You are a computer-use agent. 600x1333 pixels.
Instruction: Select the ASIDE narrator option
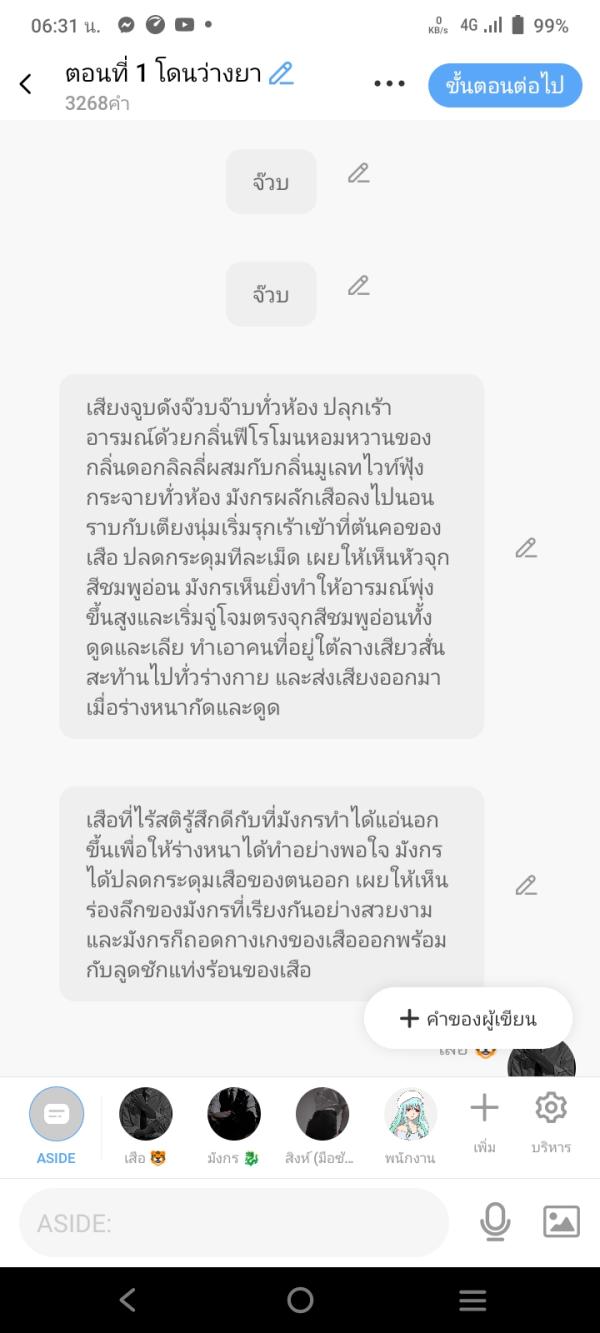pyautogui.click(x=57, y=1115)
